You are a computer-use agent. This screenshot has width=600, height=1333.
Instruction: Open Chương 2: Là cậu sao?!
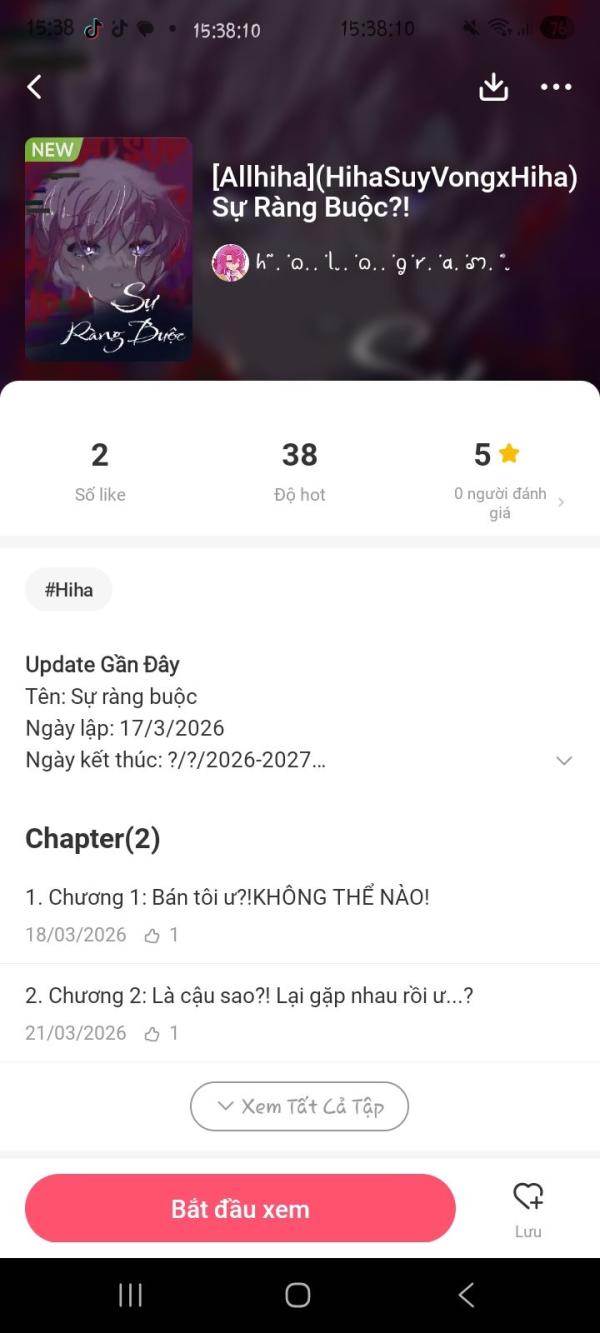pyautogui.click(x=249, y=996)
